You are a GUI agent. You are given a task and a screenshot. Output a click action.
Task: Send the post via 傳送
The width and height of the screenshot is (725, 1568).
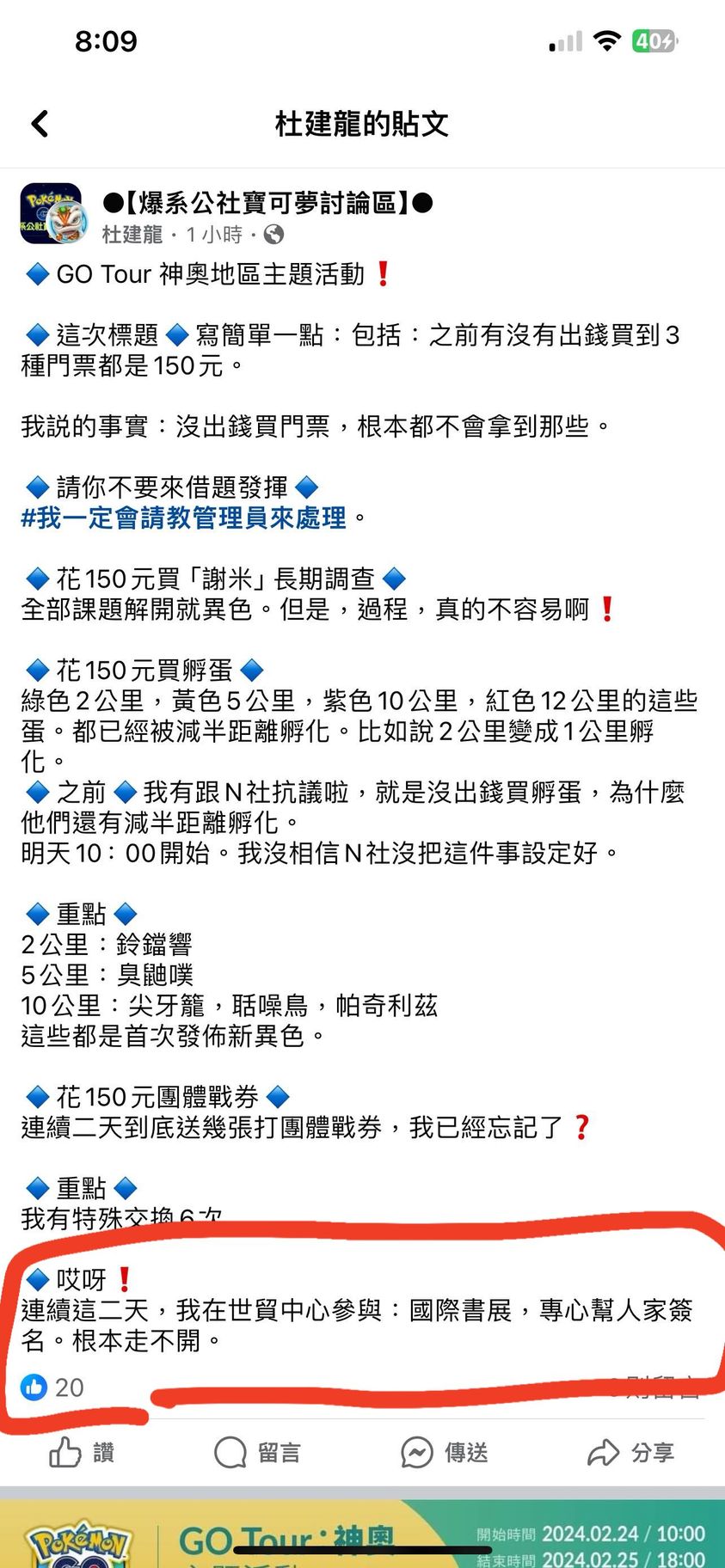pyautogui.click(x=444, y=1452)
